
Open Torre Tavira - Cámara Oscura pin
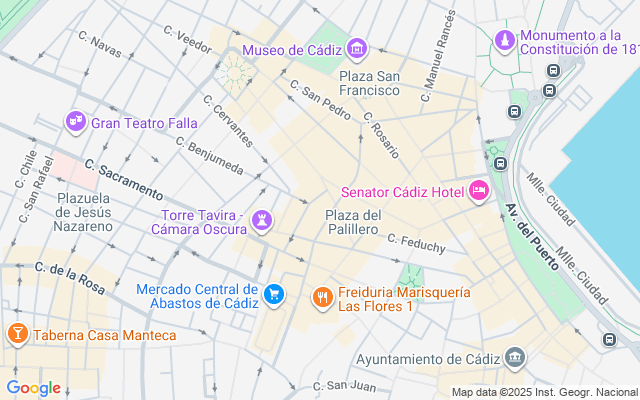(x=262, y=219)
